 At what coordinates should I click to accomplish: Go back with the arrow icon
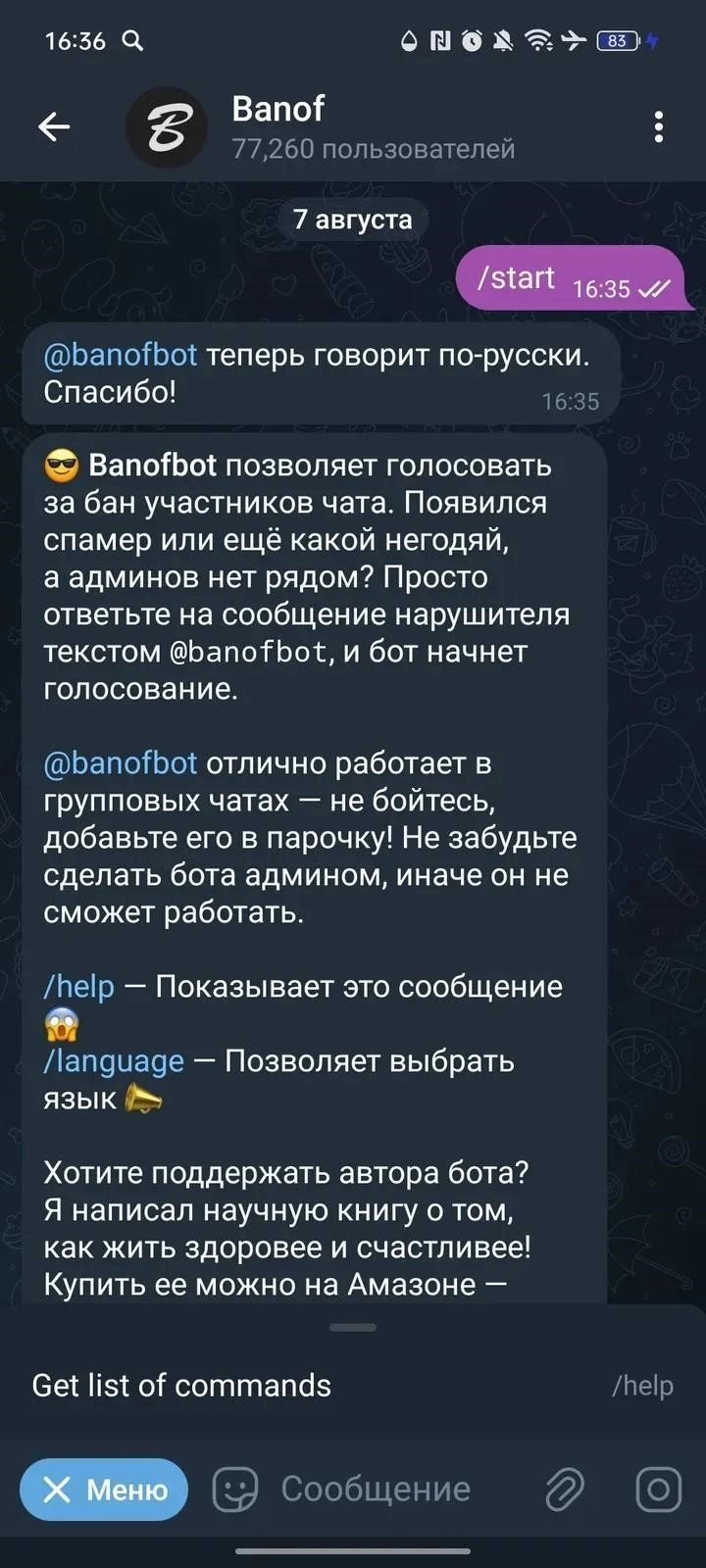[54, 126]
